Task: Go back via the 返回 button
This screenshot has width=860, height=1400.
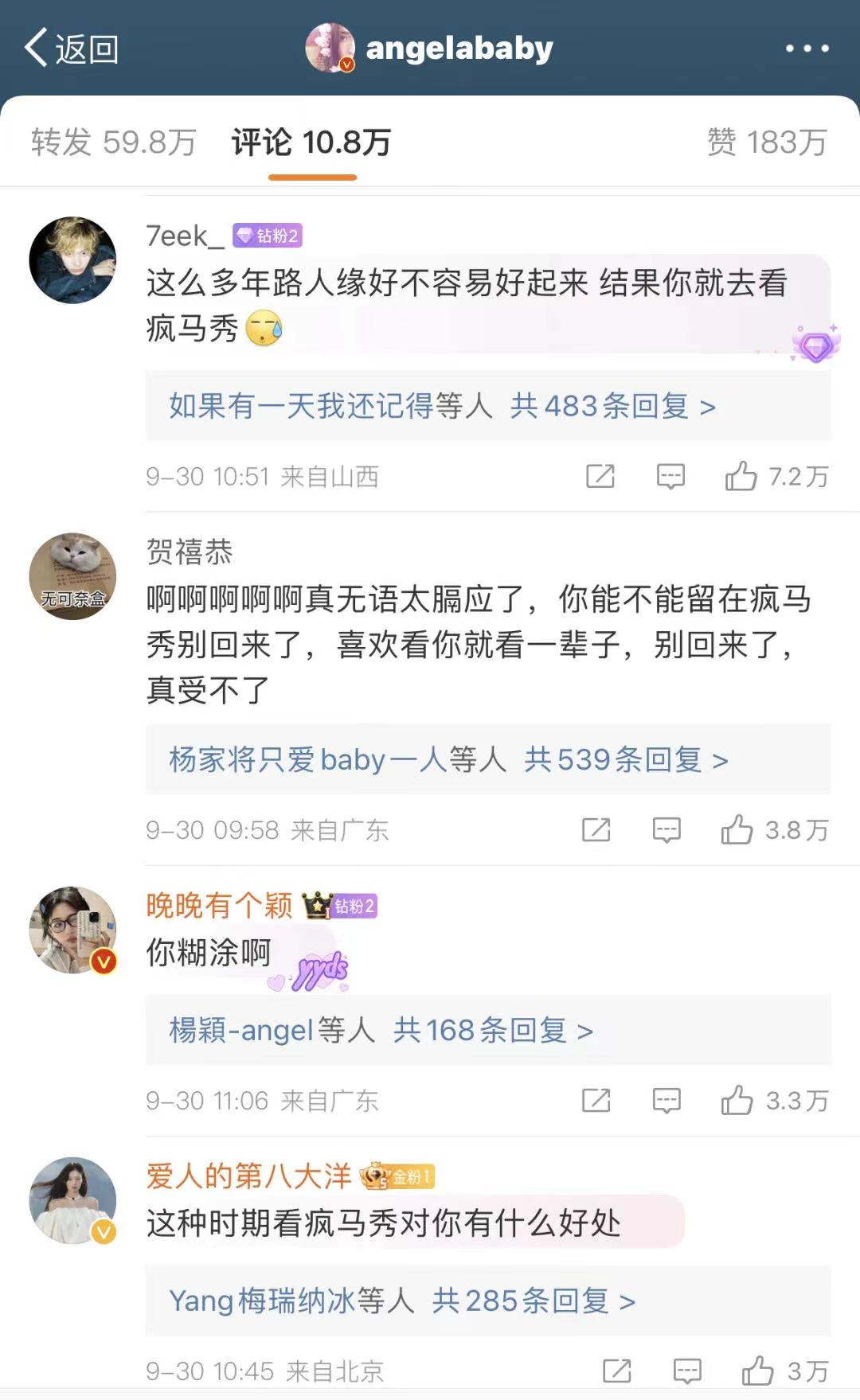Action: coord(72,49)
